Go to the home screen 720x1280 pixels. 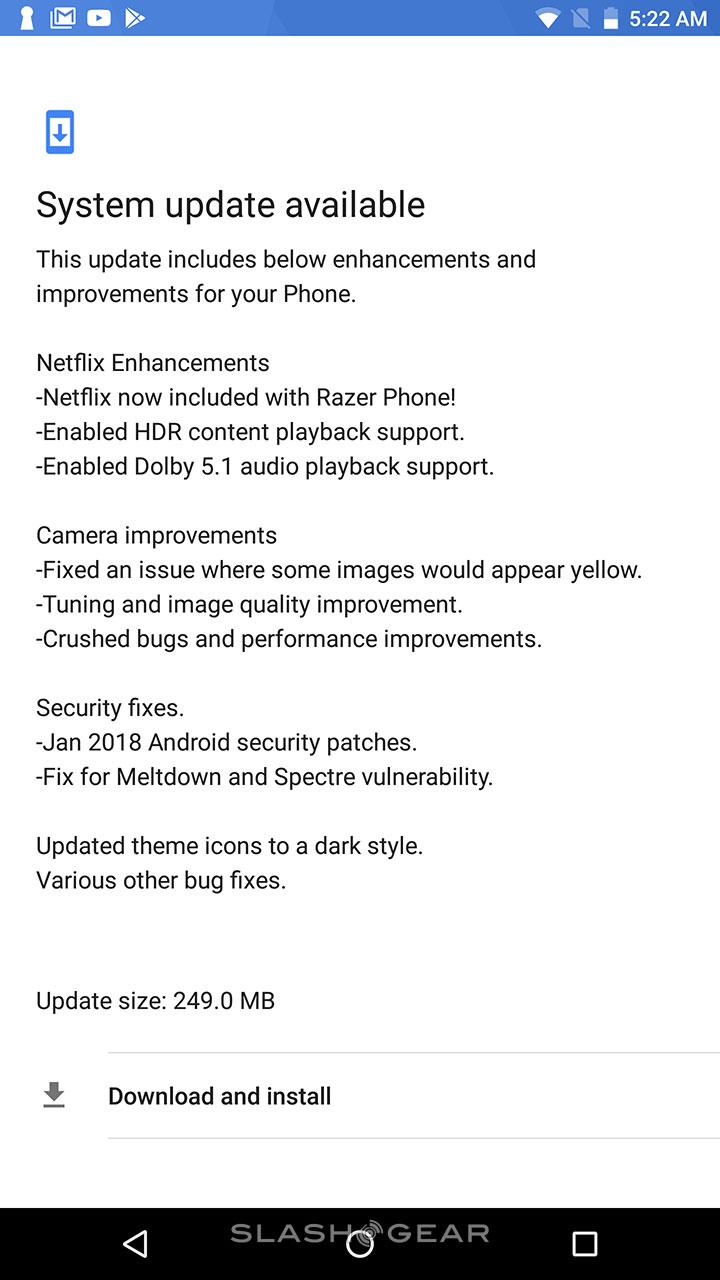point(360,1243)
